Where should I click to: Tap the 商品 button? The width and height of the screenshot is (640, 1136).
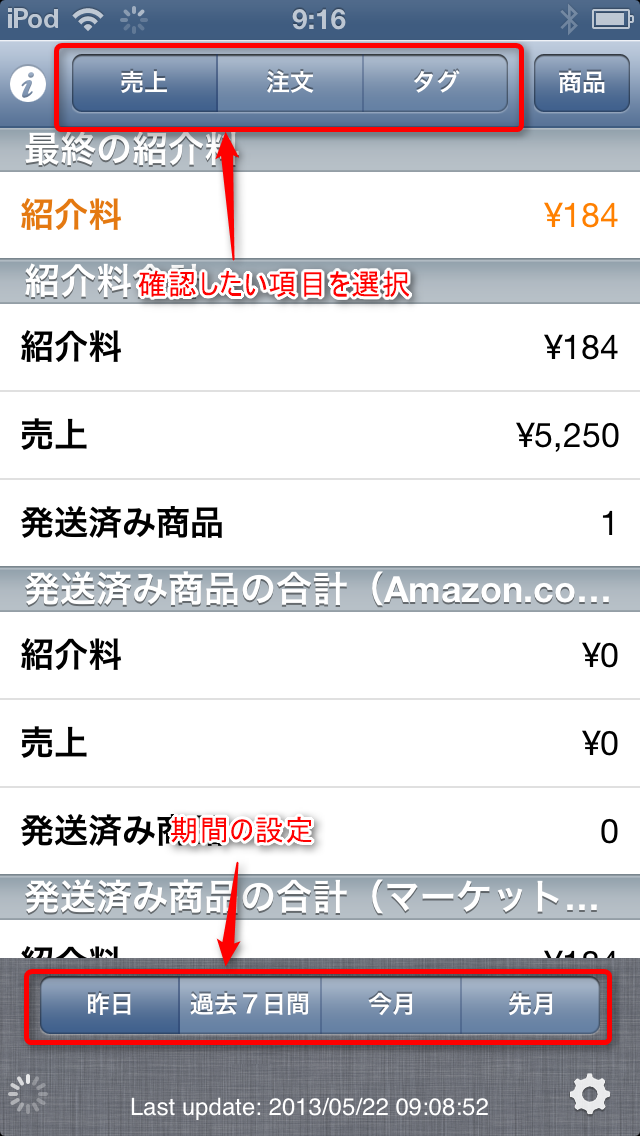coord(582,83)
